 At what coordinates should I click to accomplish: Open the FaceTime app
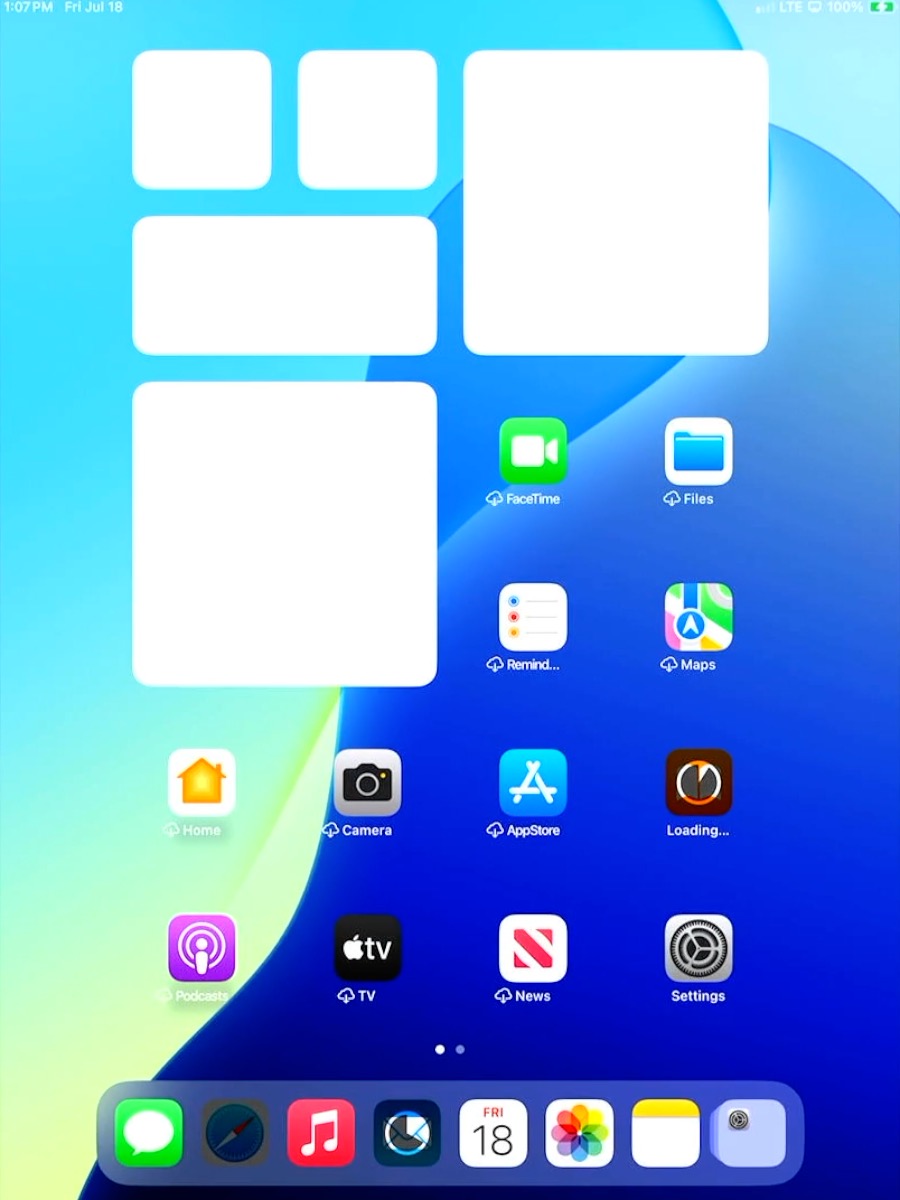[x=533, y=451]
